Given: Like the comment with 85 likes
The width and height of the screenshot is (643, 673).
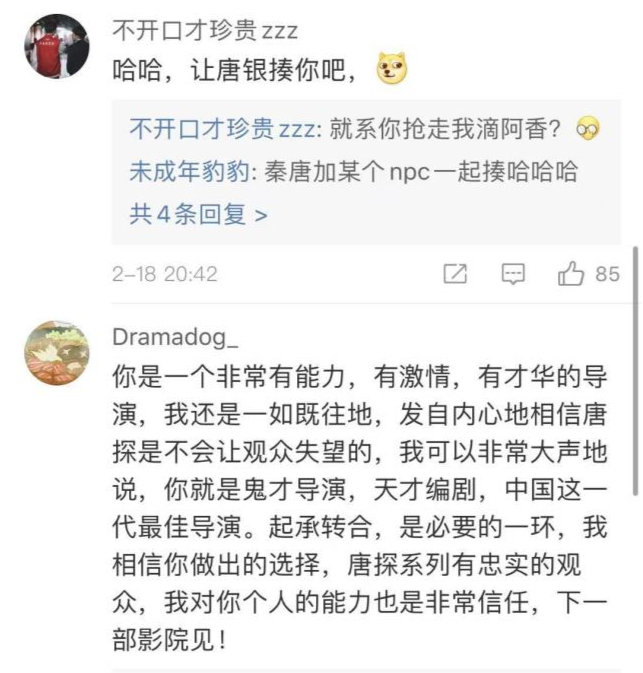Looking at the screenshot, I should click(572, 274).
